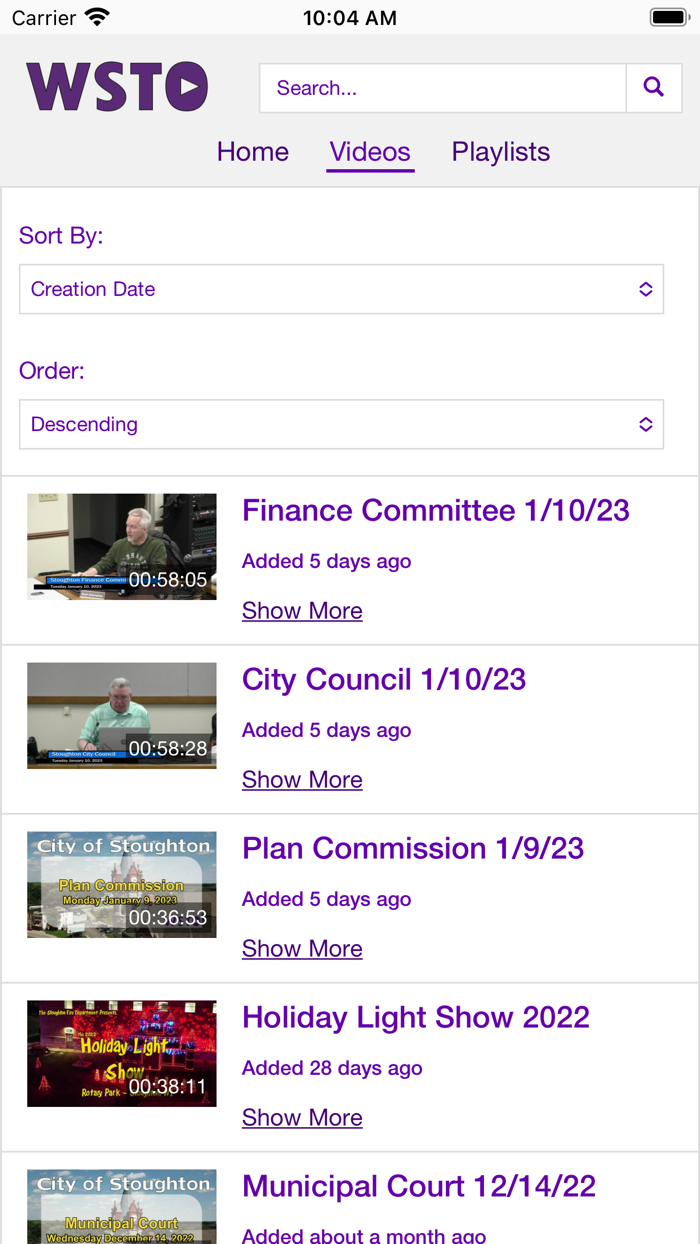
Task: Tap the search magnifier button
Action: click(x=654, y=88)
